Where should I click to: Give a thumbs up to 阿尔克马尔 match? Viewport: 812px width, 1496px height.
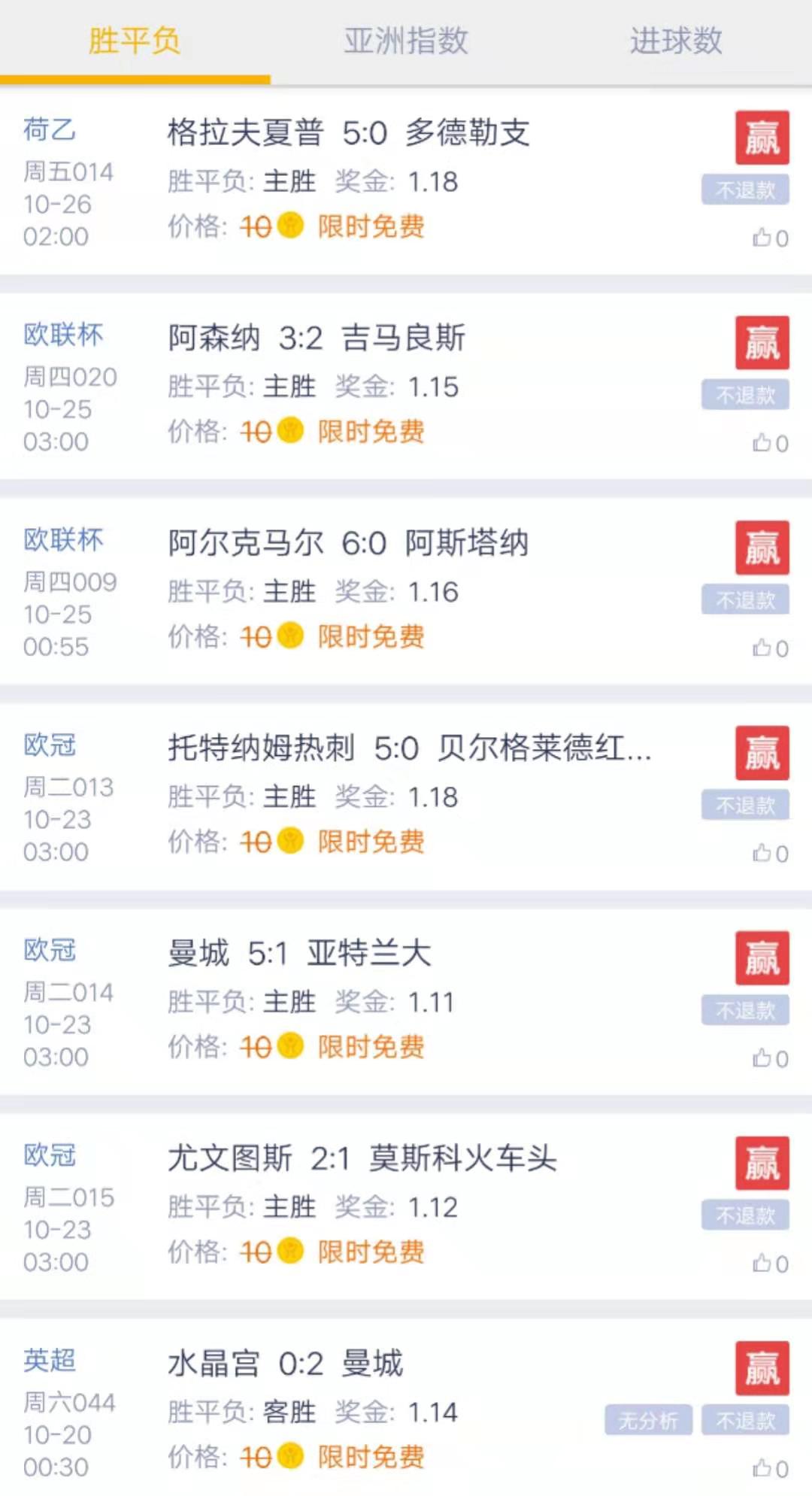coord(769,648)
